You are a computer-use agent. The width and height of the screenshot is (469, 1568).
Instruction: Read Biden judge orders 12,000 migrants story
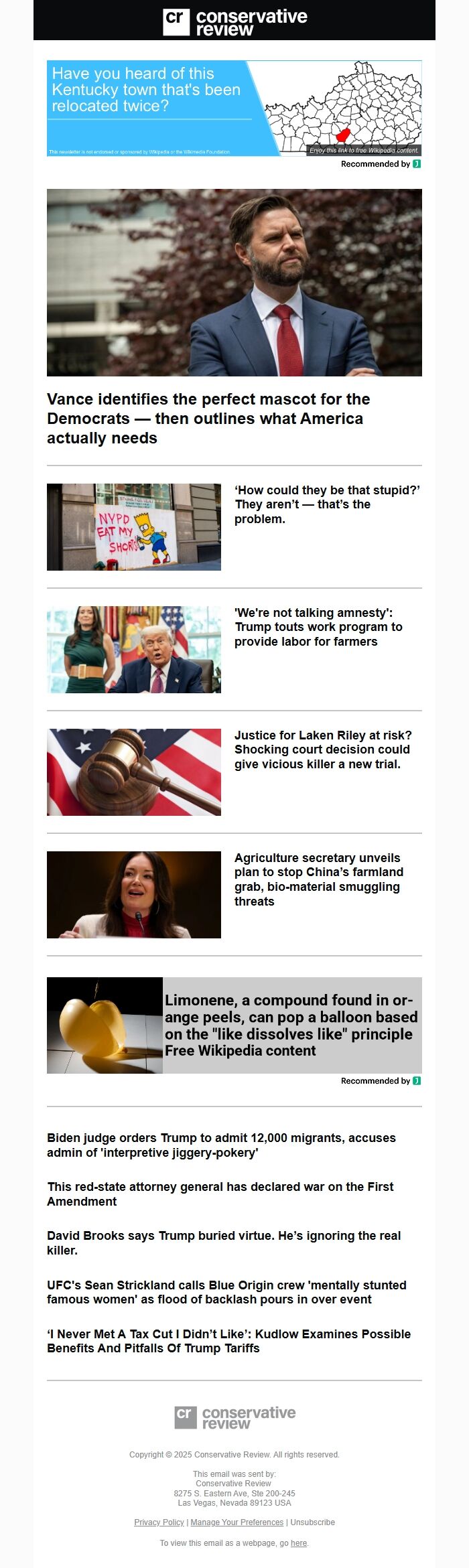(x=221, y=1145)
